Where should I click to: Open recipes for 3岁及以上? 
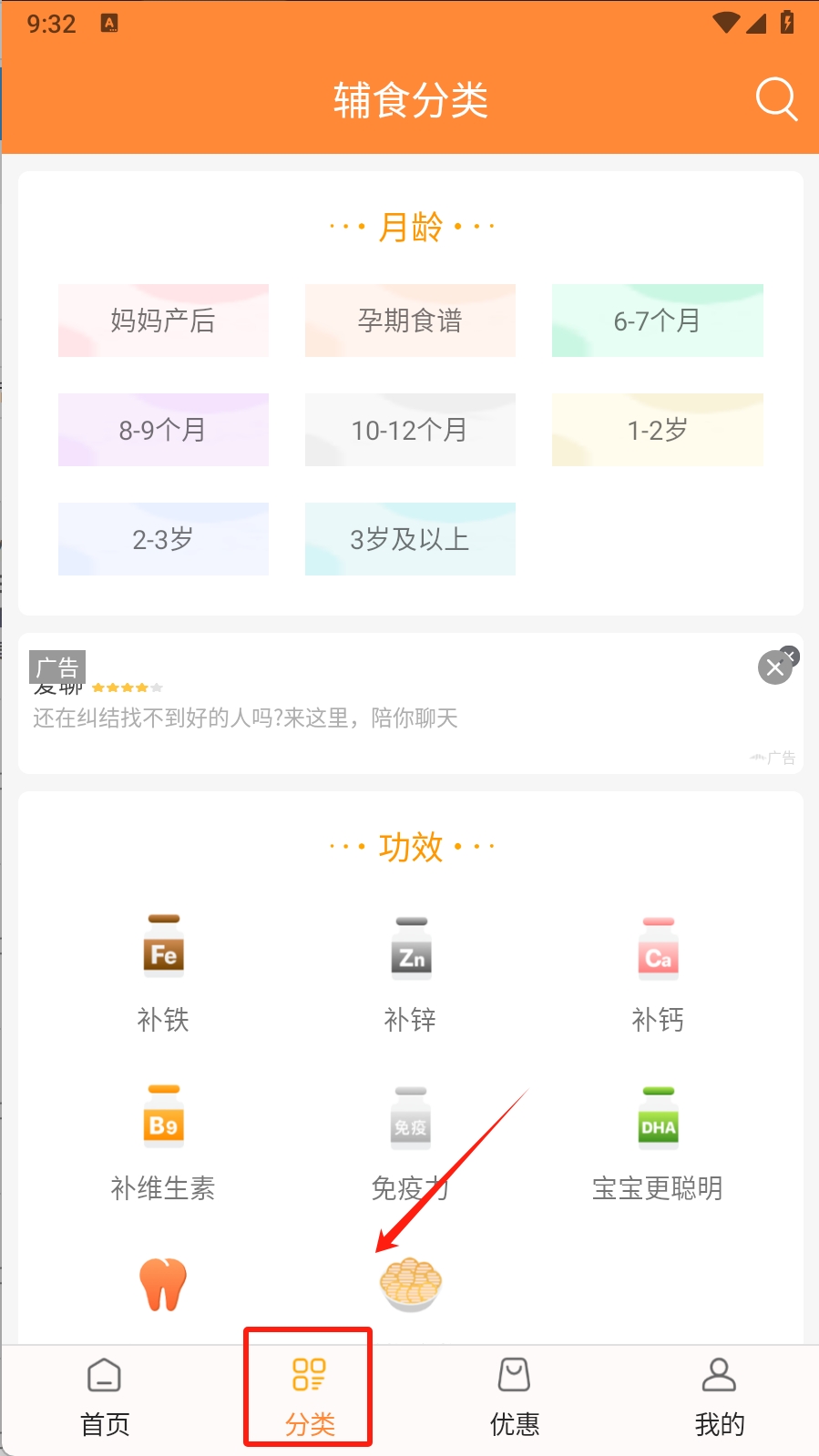coord(410,539)
